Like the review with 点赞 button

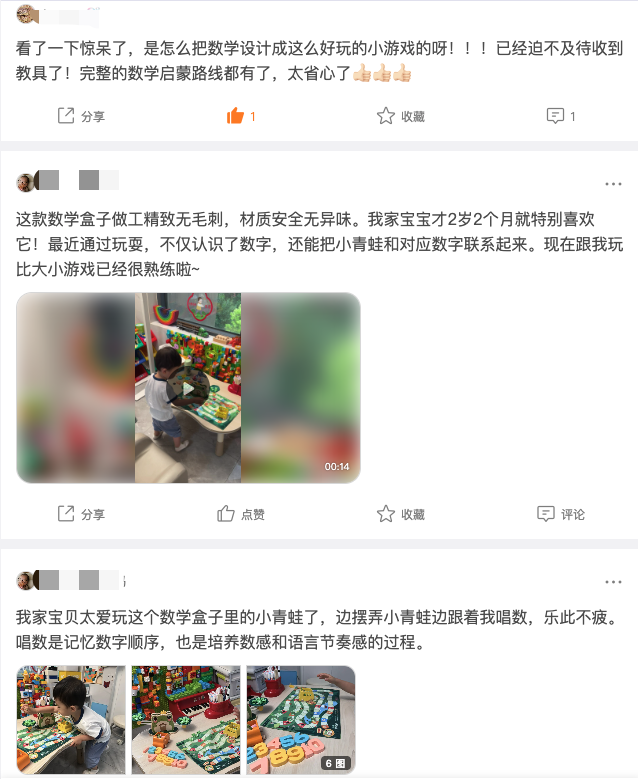click(241, 514)
